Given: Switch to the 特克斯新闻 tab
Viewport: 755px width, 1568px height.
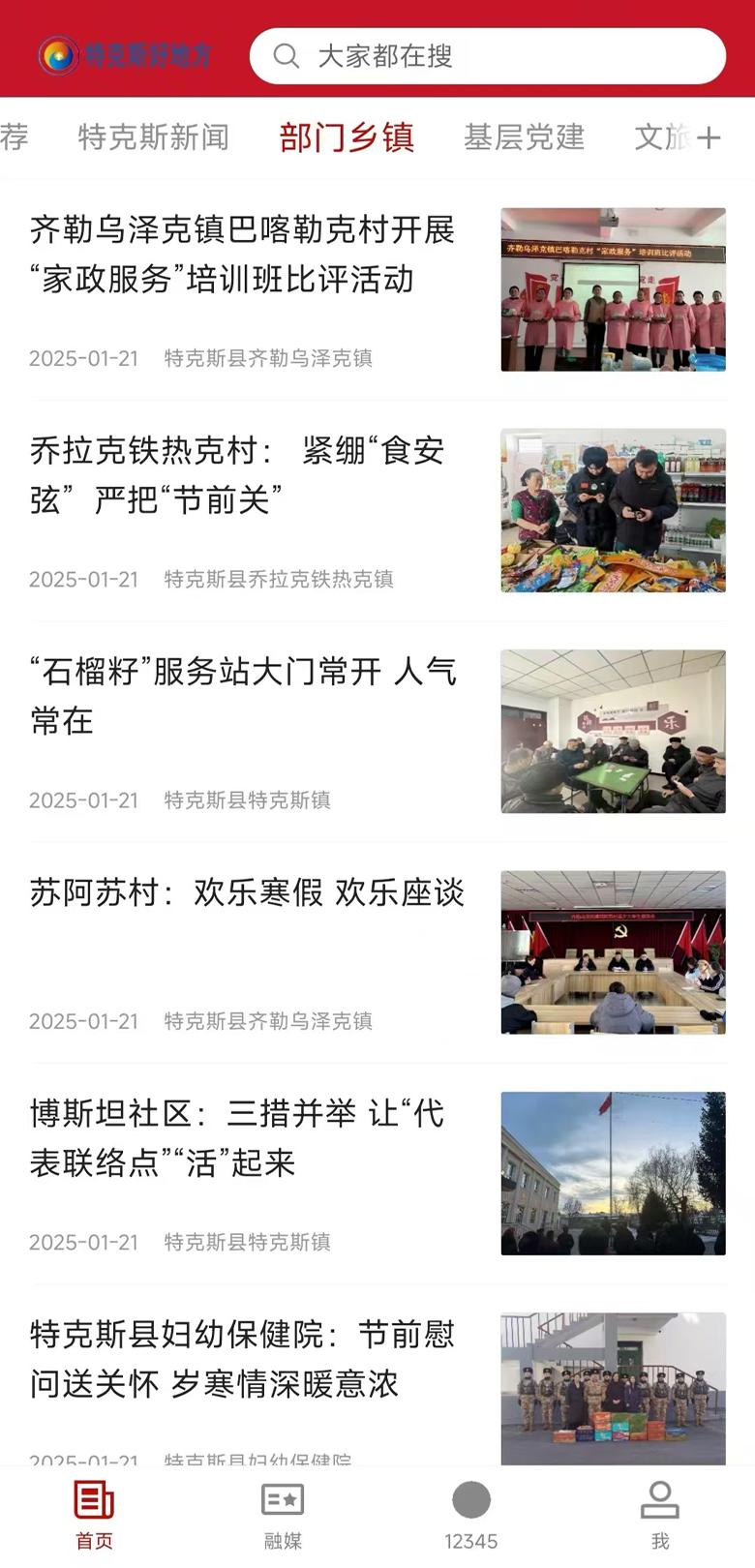Looking at the screenshot, I should click(153, 137).
